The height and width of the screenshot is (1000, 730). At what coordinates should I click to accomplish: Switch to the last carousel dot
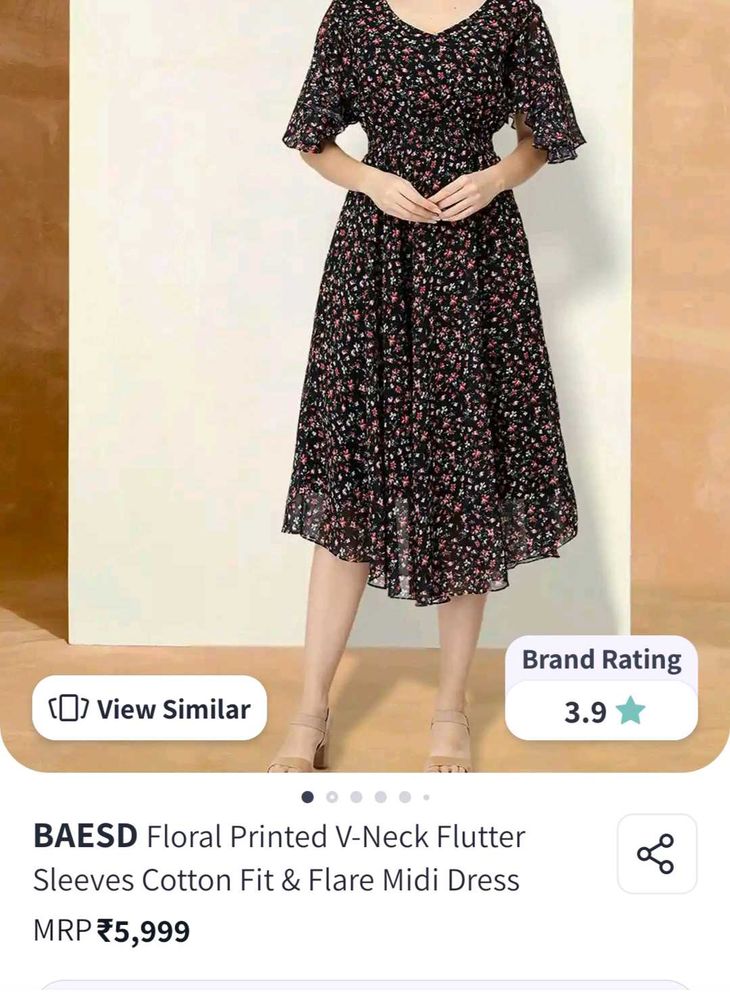(426, 797)
